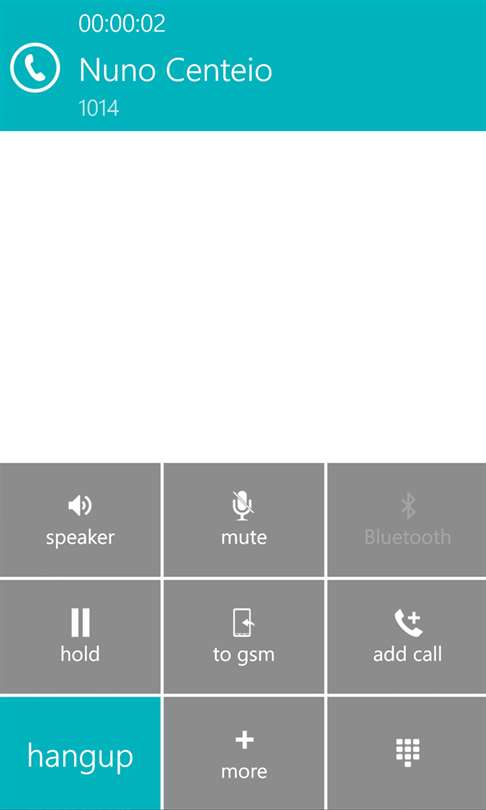Hang up the call
The image size is (486, 810).
(80, 754)
